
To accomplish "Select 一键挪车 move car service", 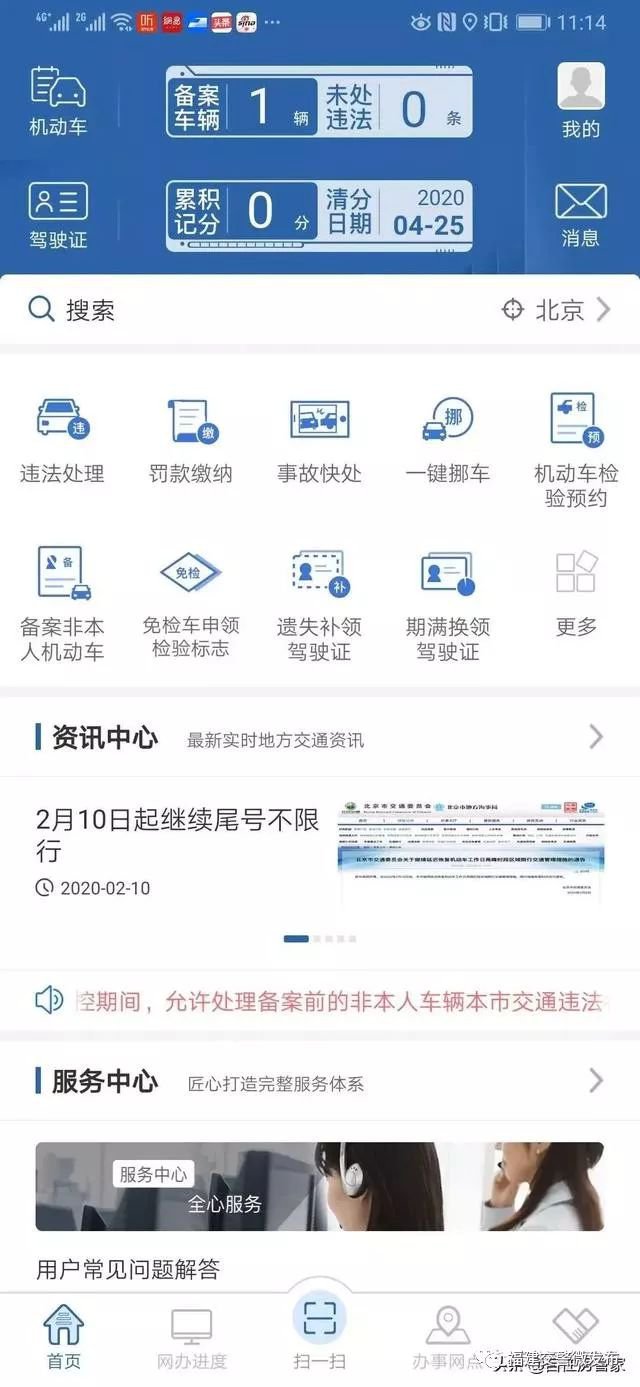I will [447, 438].
